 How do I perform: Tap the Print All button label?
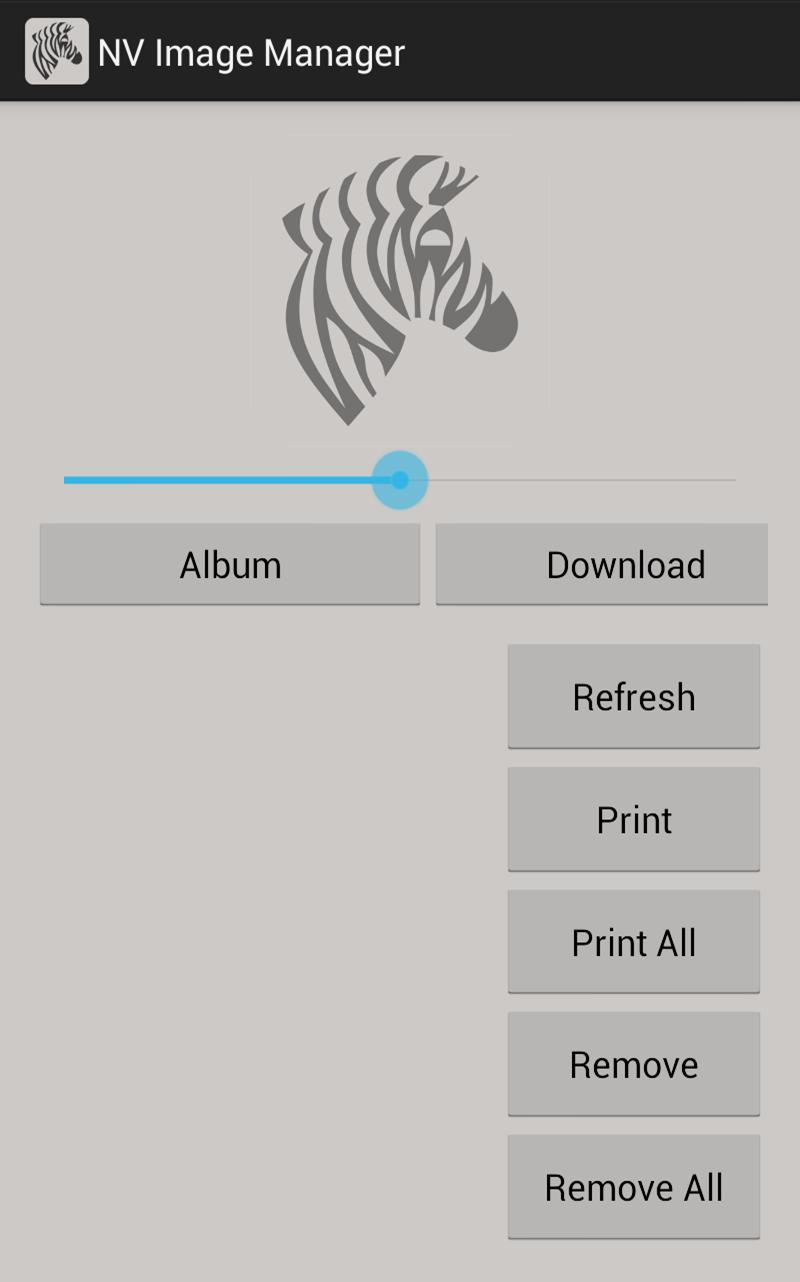(x=633, y=941)
